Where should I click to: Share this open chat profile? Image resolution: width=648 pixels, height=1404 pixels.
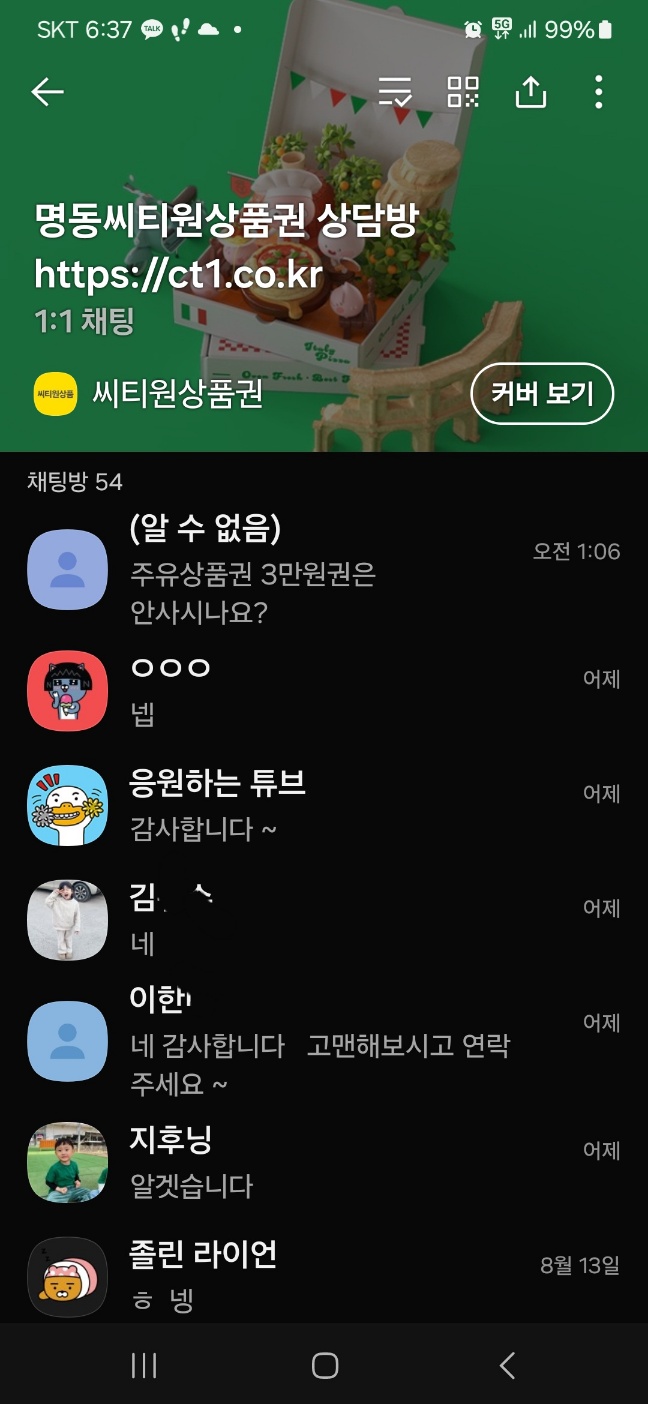pos(531,92)
